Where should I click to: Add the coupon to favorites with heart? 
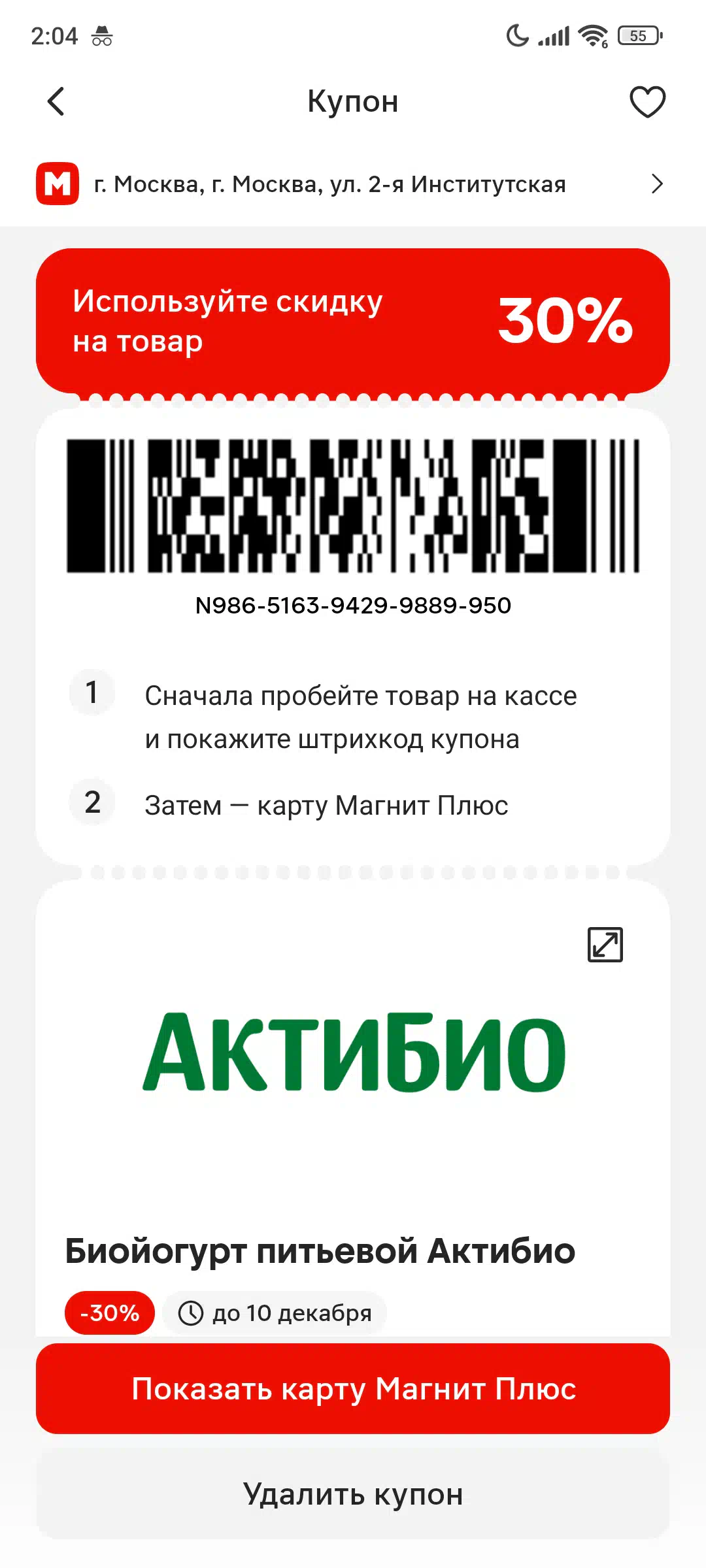(x=647, y=102)
